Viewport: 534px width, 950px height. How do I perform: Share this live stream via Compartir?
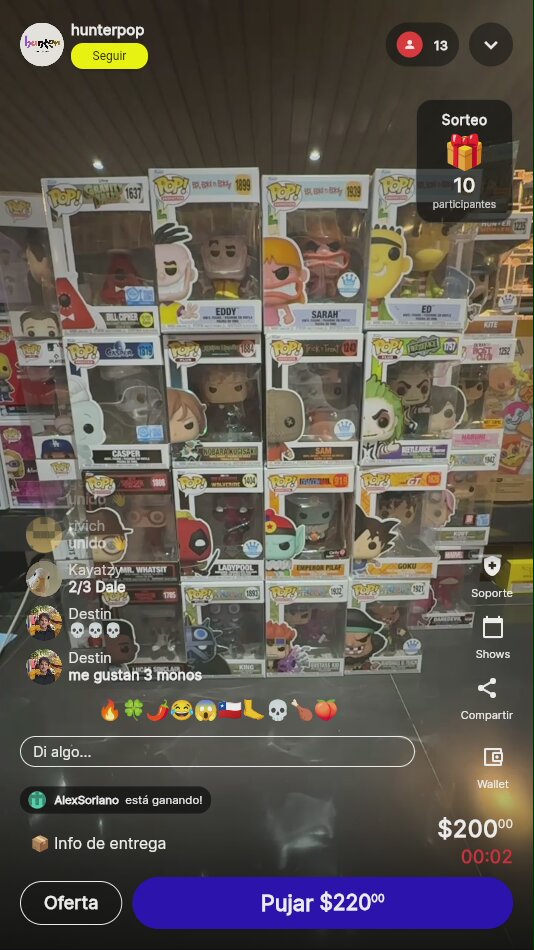487,699
